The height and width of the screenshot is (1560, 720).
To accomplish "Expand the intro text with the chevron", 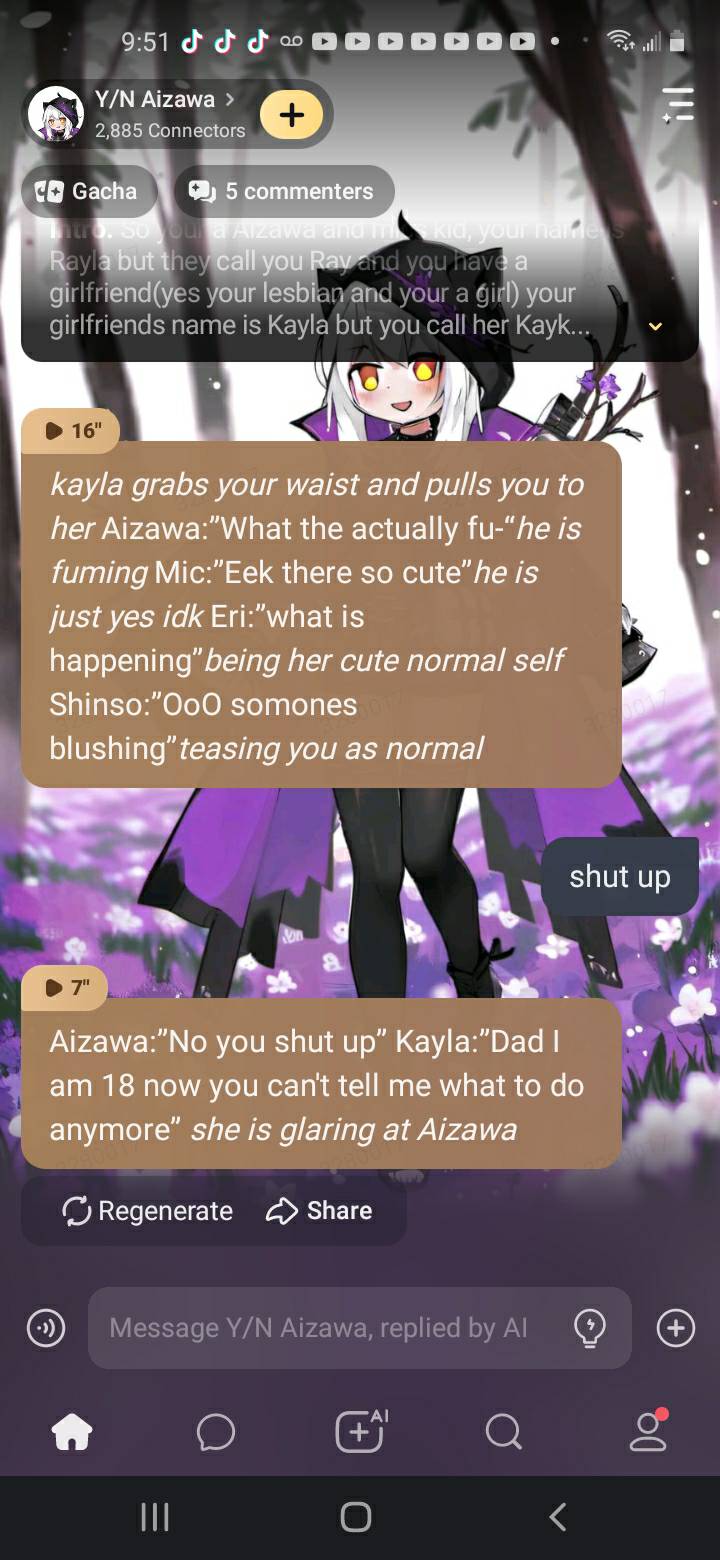I will [656, 327].
